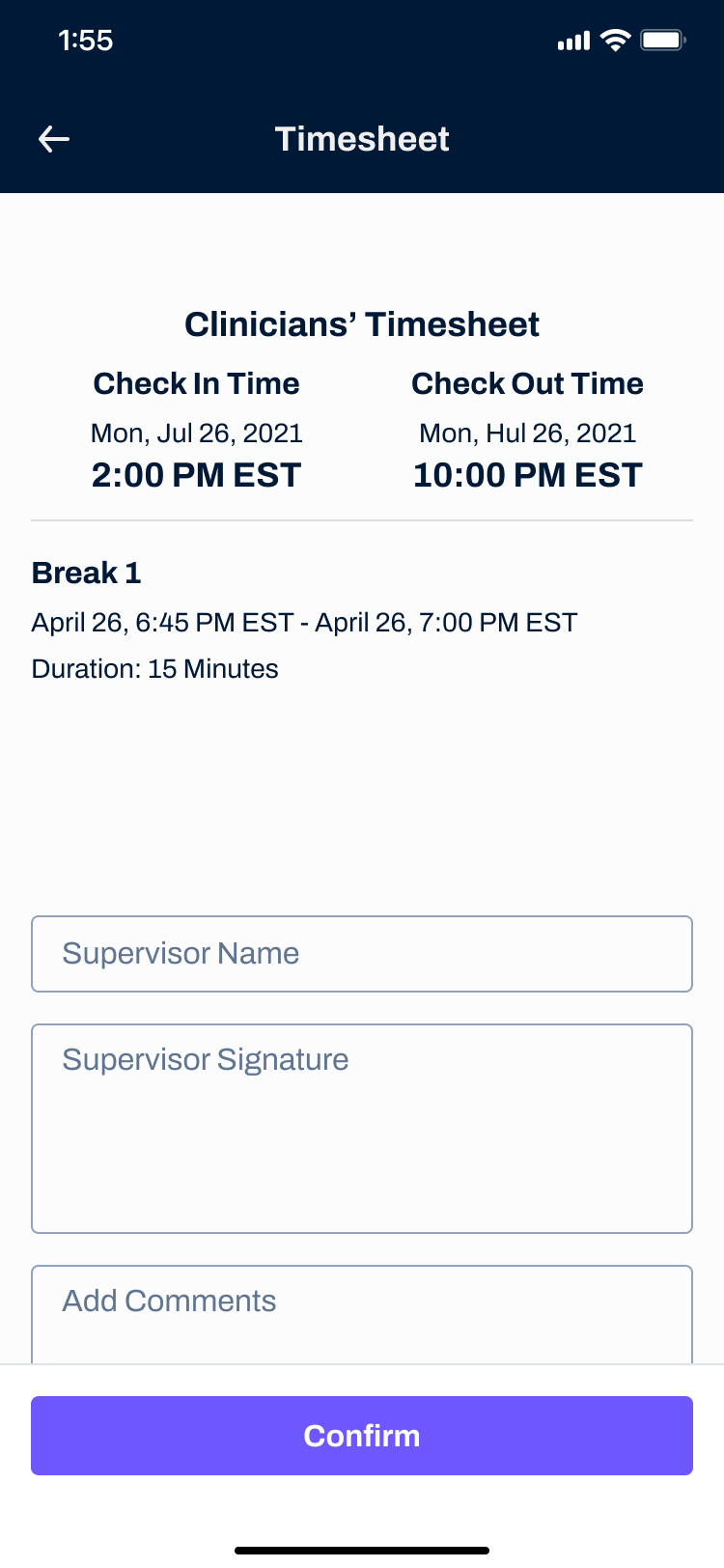Tap the Supervisor Name field
724x1568 pixels.
362,954
